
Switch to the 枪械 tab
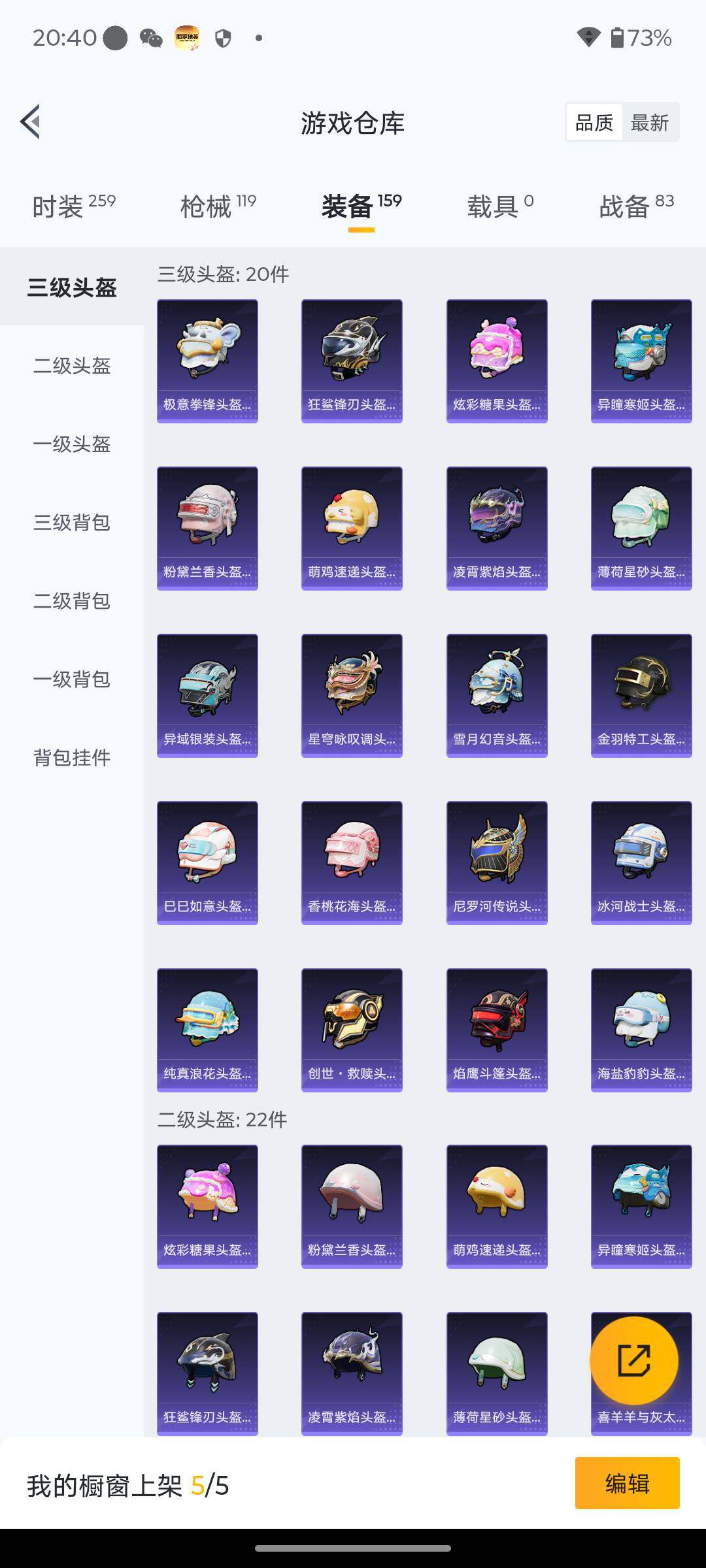(x=218, y=206)
